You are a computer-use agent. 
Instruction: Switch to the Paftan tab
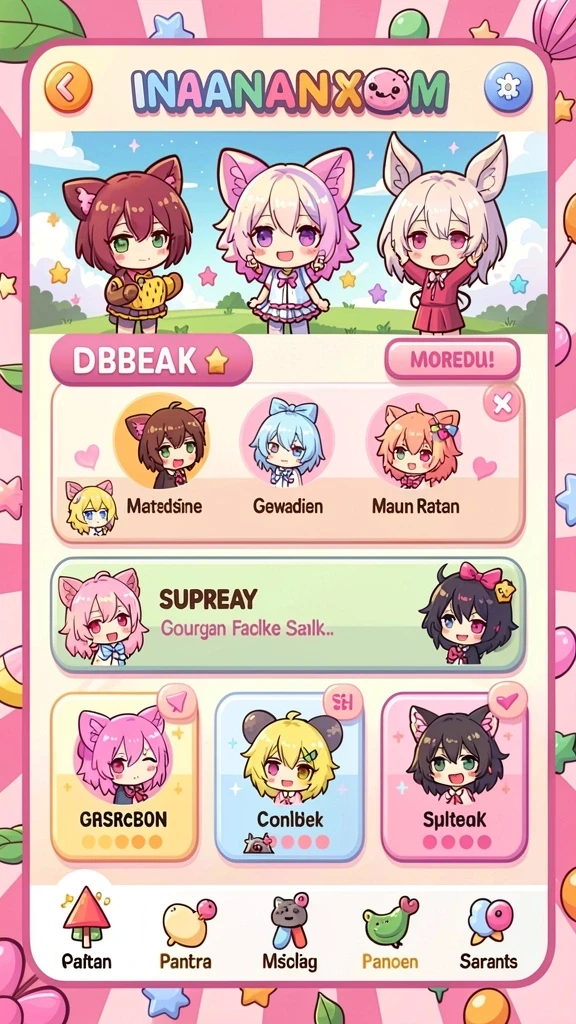click(x=86, y=927)
